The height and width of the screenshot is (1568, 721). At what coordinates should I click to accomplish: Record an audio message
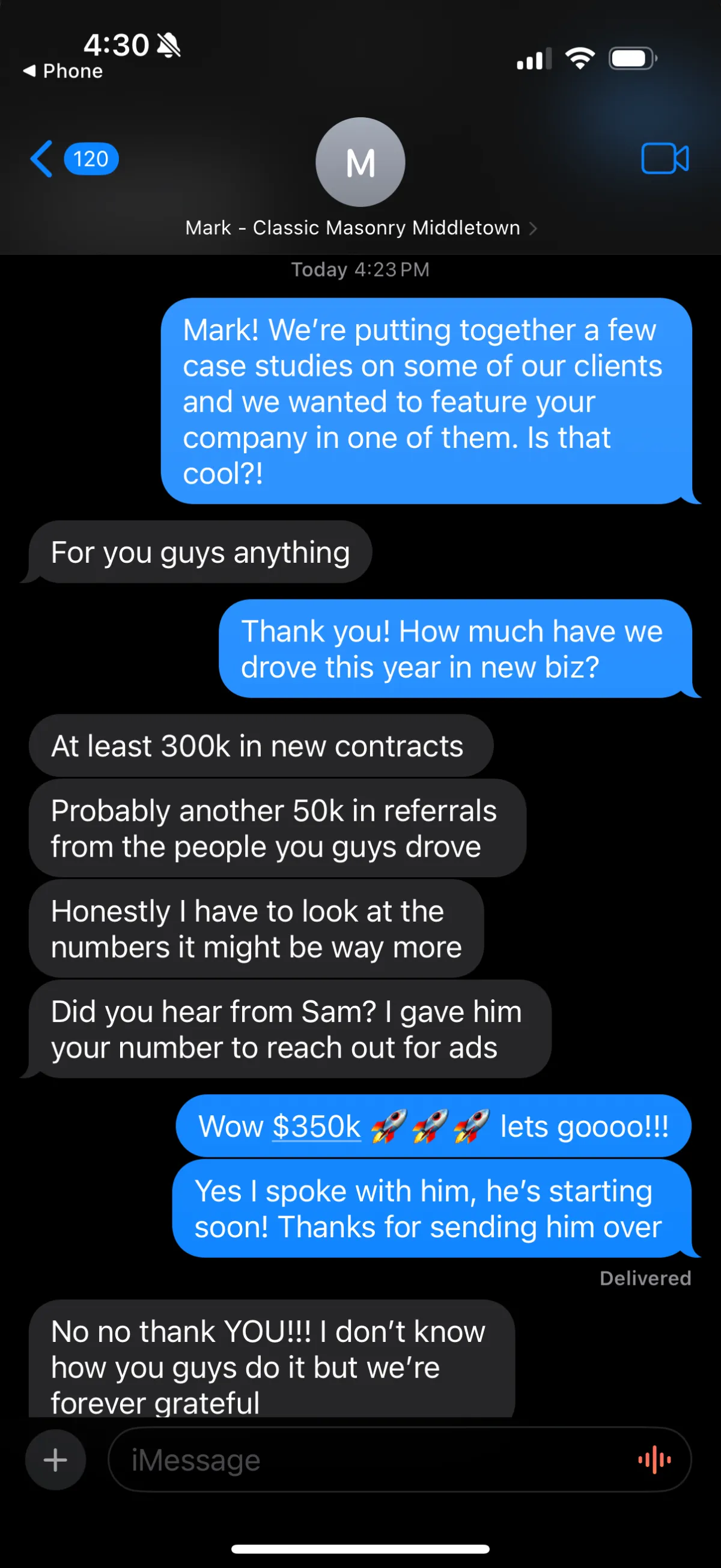pos(655,1460)
